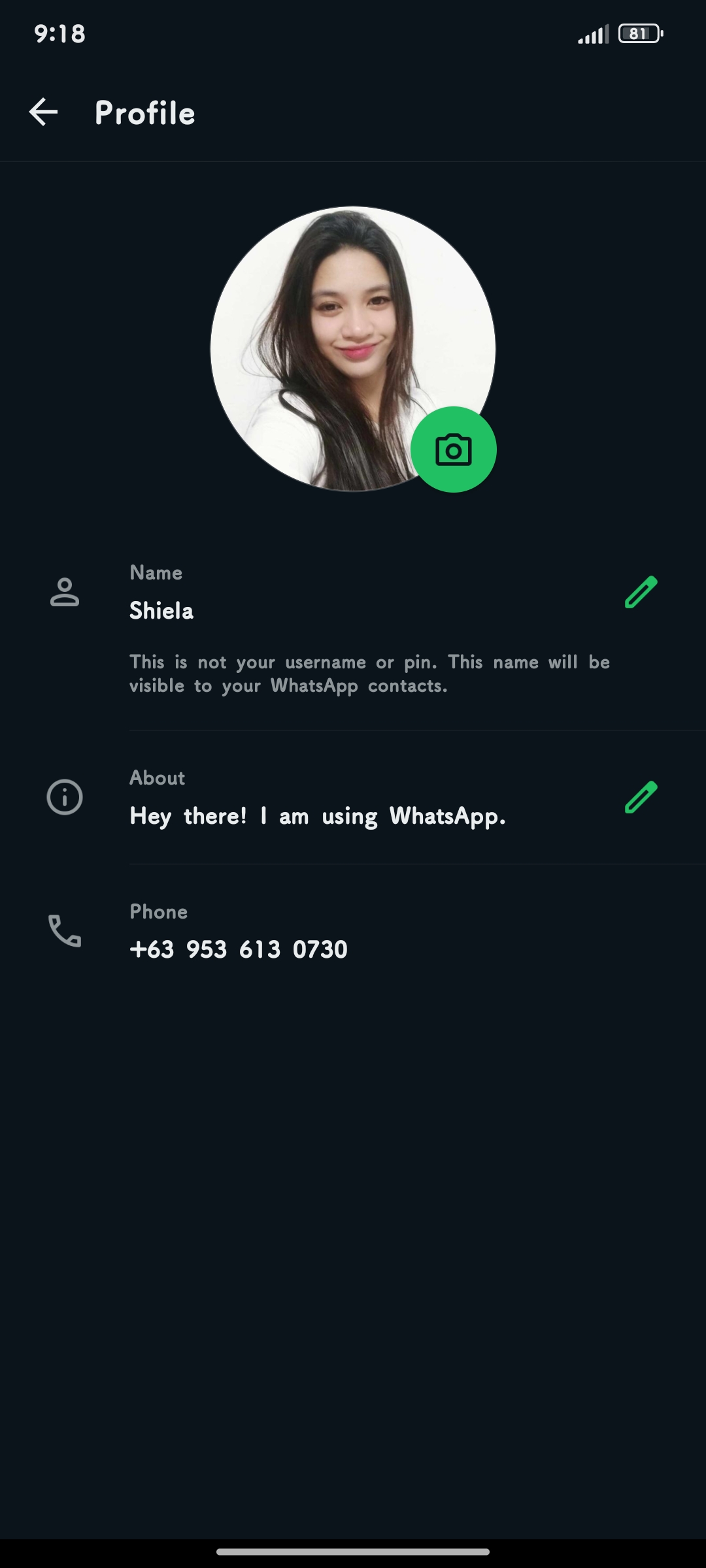
Task: Open the Phone number row
Action: click(353, 932)
